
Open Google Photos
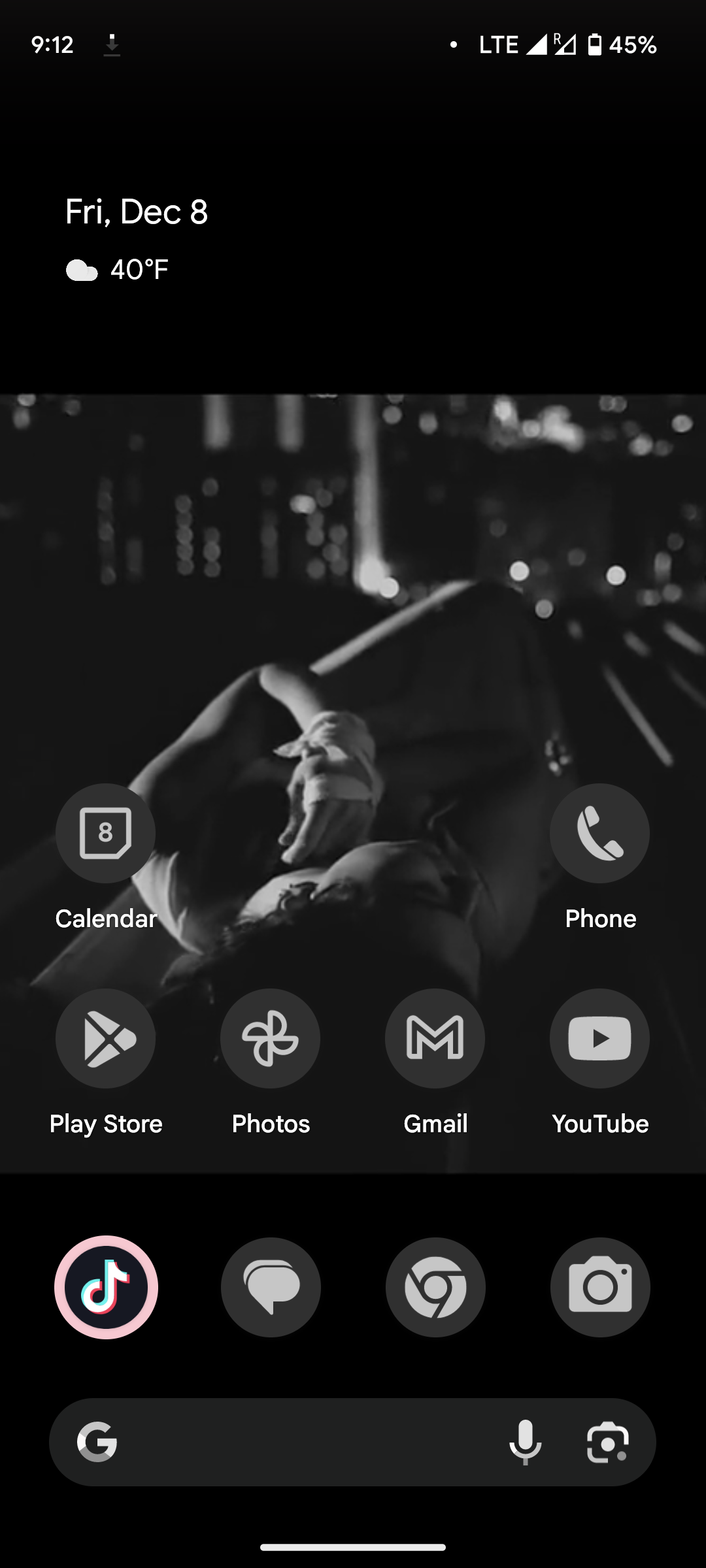pos(270,1038)
